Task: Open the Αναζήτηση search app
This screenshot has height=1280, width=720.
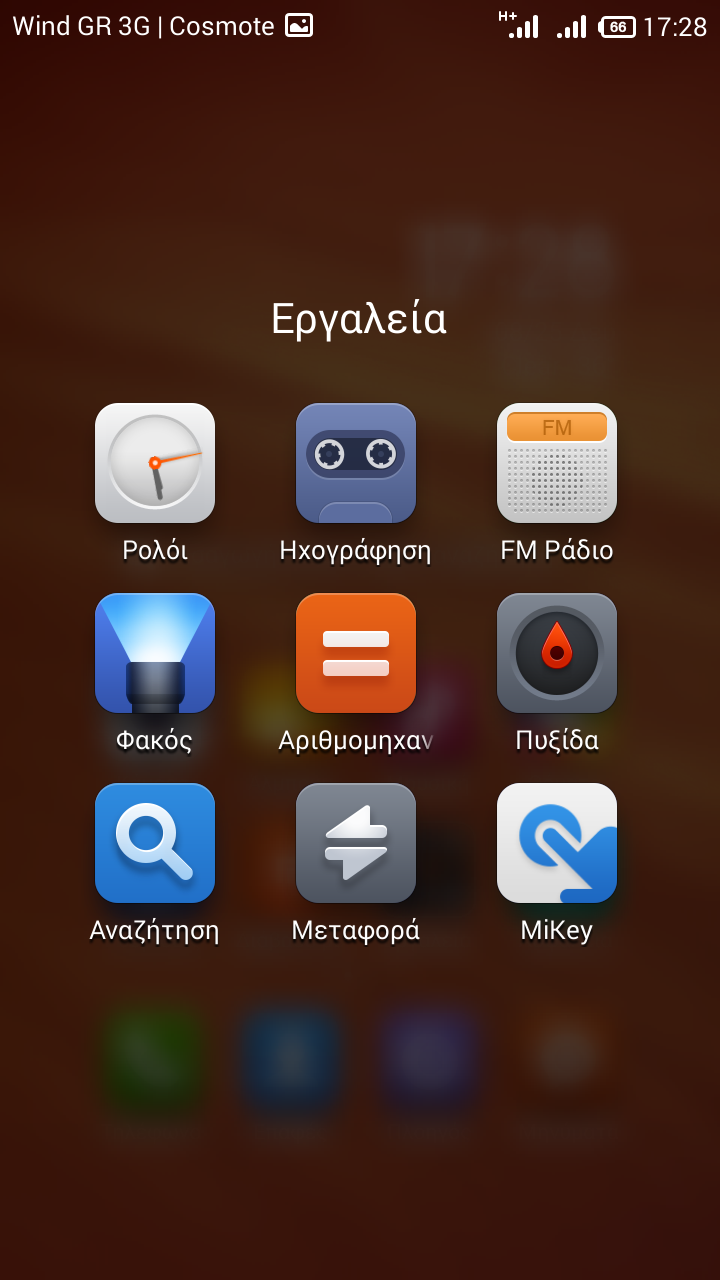Action: click(155, 843)
